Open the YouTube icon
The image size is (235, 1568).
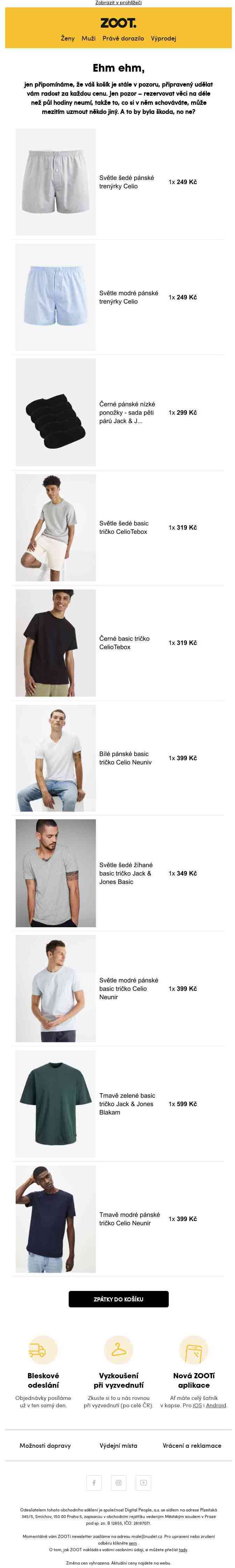(143, 1483)
